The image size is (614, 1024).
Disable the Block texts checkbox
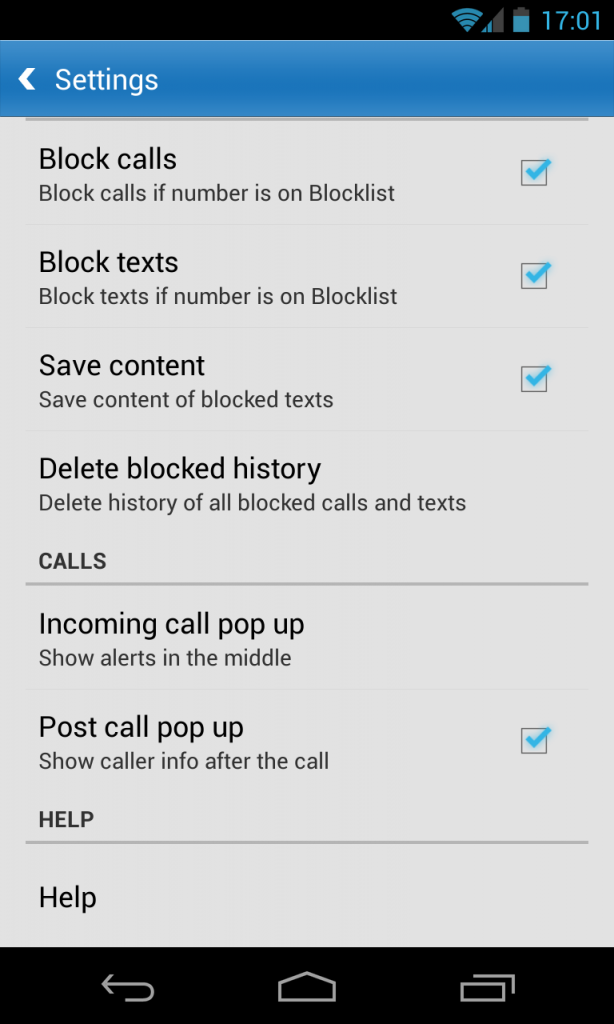point(534,276)
